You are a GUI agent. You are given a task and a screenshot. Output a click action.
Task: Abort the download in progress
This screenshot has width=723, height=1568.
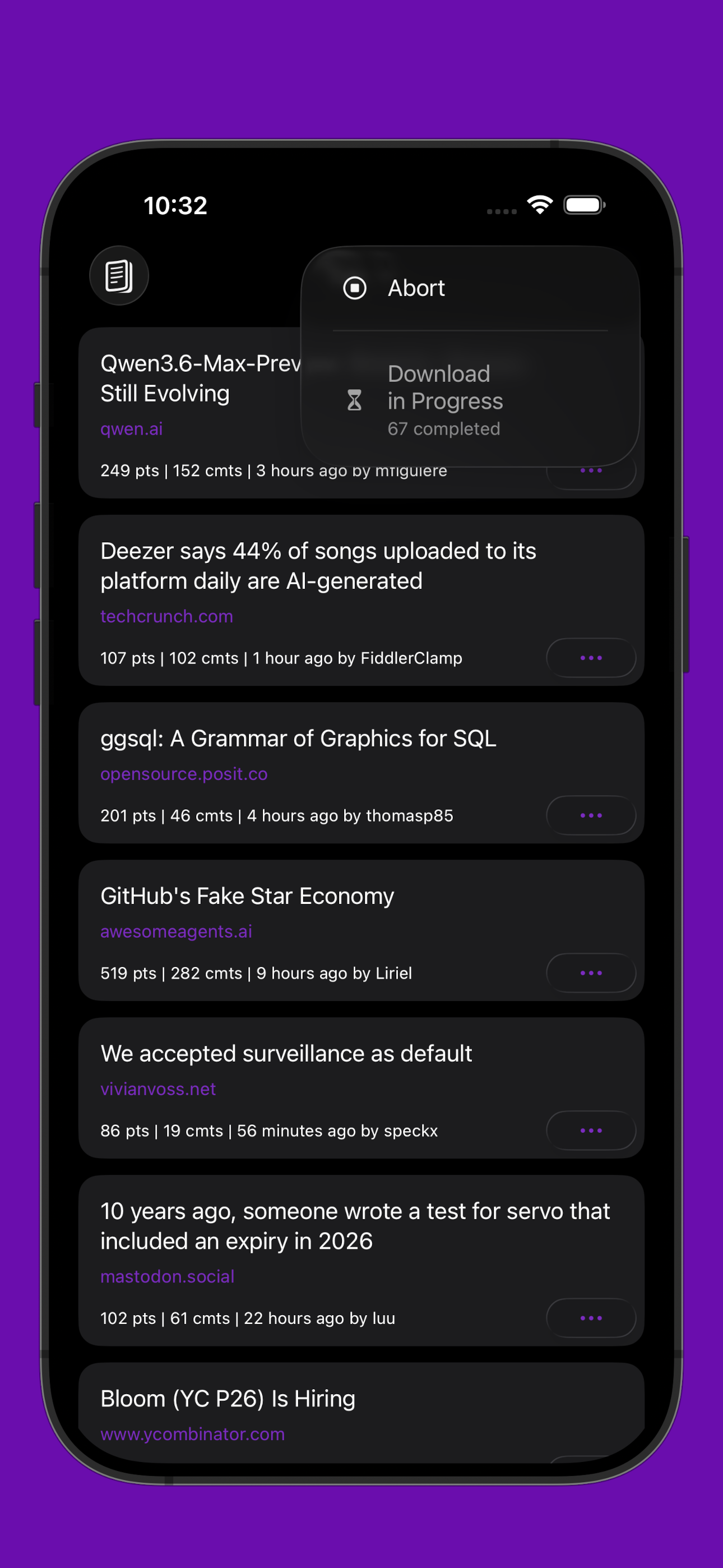pyautogui.click(x=416, y=288)
